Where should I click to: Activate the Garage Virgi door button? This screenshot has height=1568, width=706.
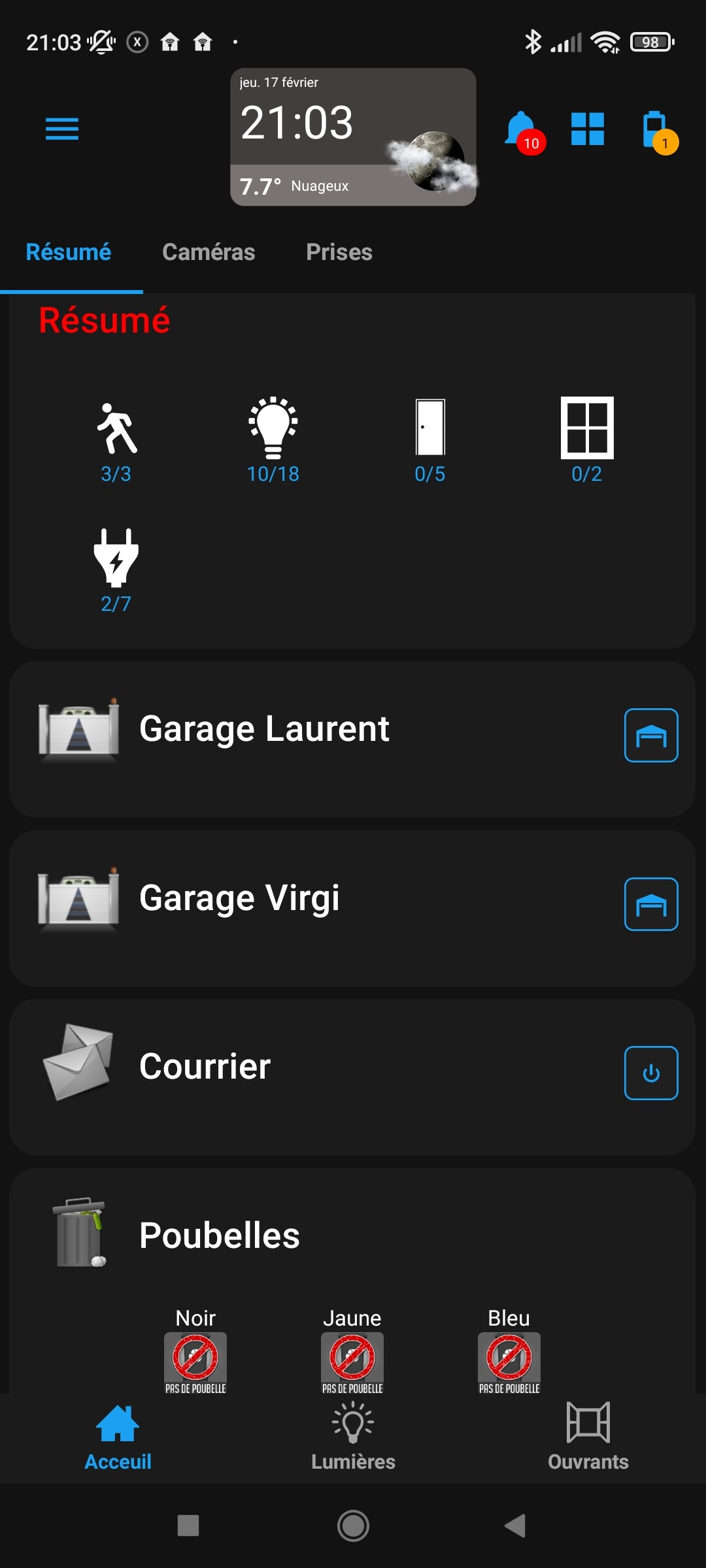click(x=651, y=904)
